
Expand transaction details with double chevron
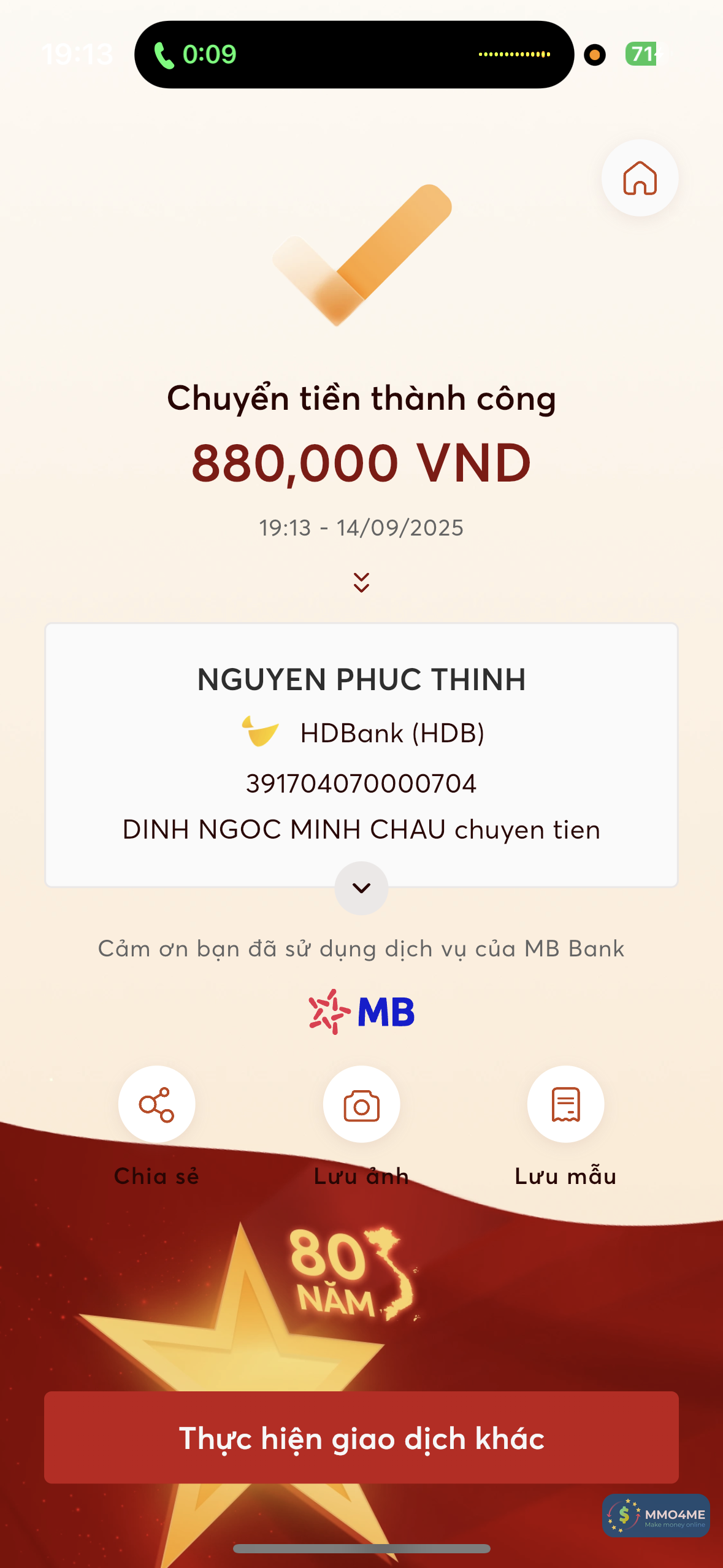(x=361, y=582)
